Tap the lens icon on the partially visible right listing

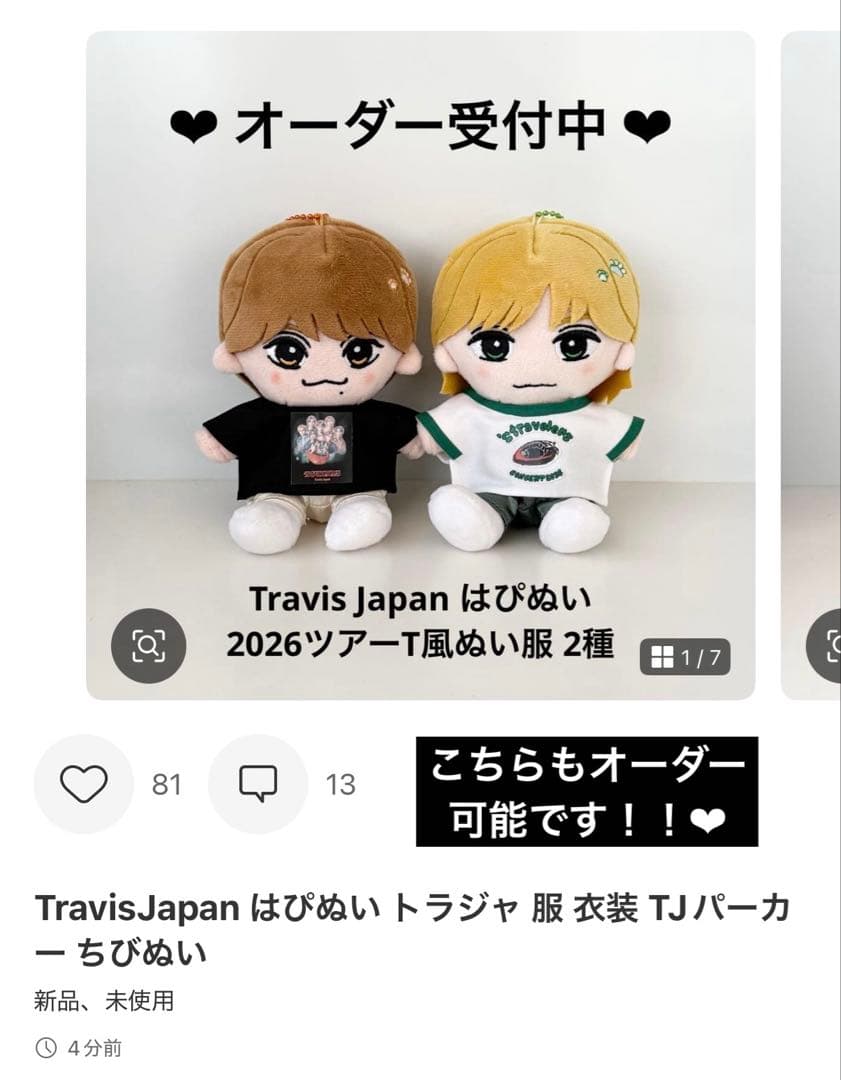tap(833, 646)
